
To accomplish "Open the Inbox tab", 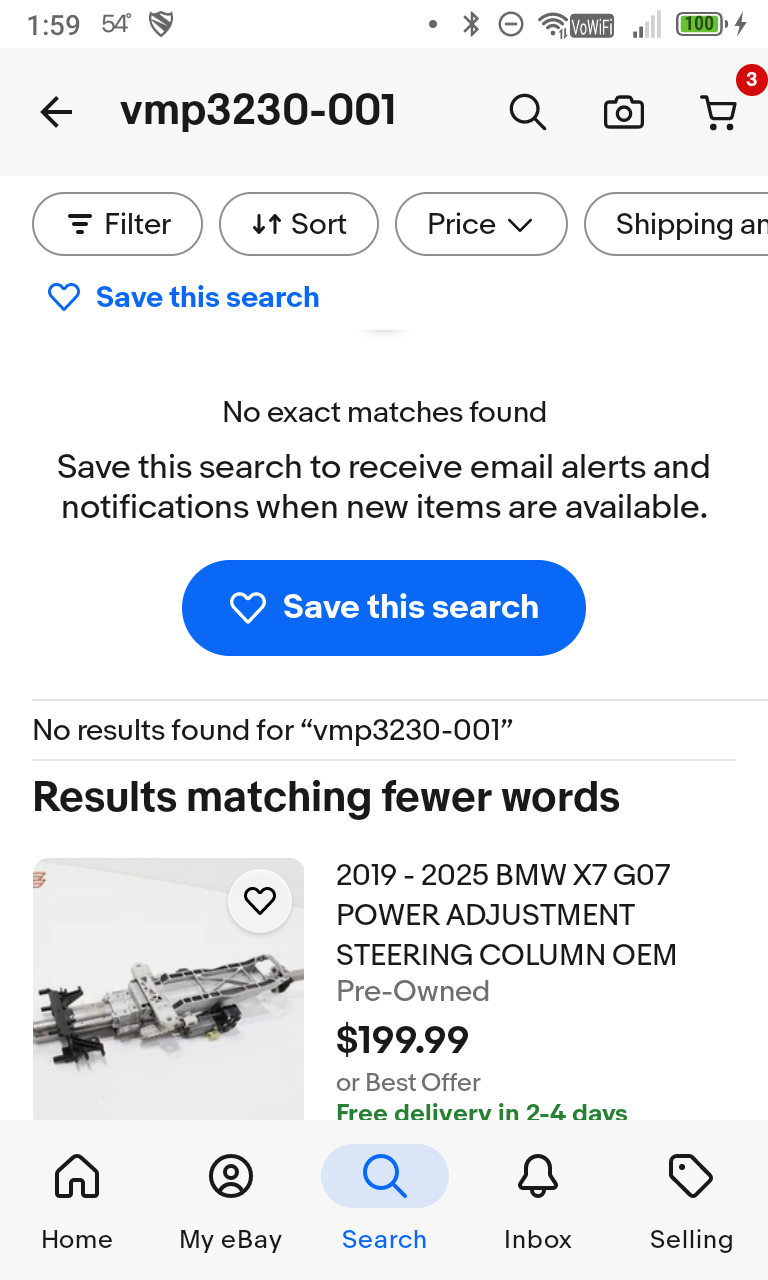I will pos(538,1199).
